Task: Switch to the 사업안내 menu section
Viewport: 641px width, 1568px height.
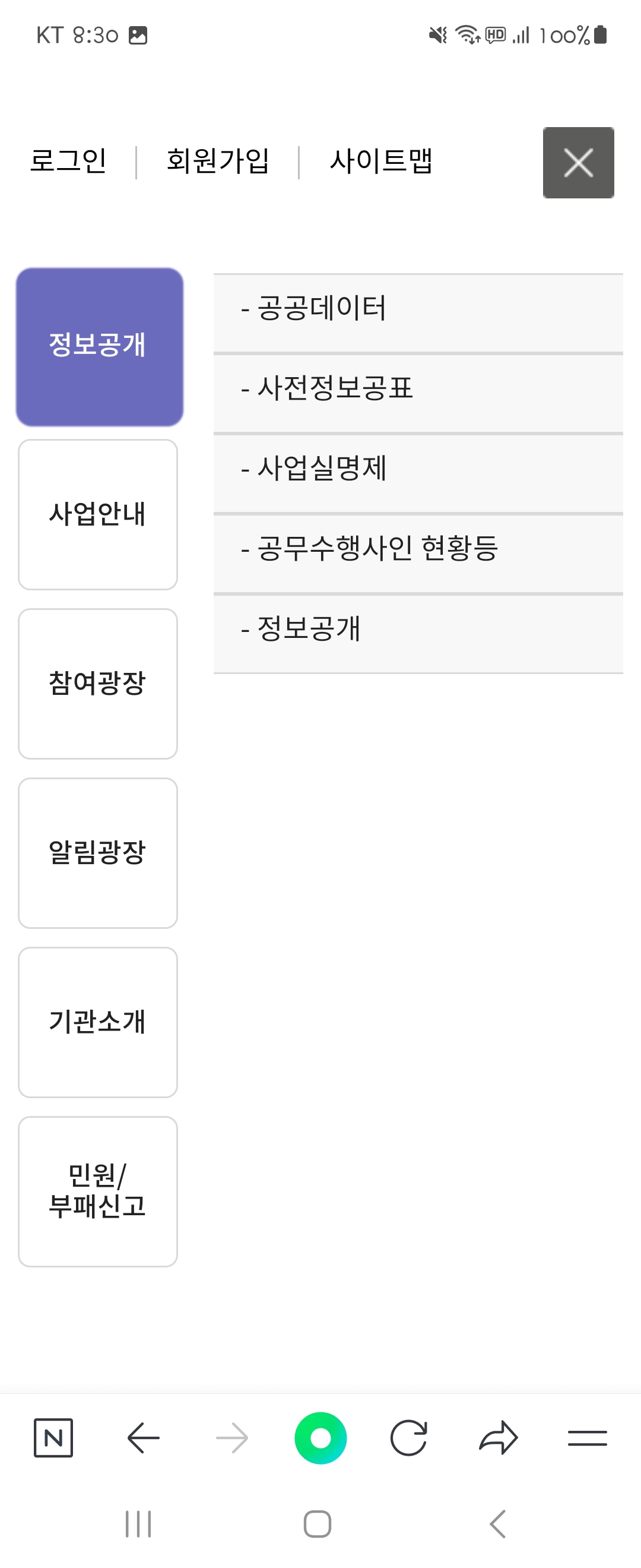Action: point(97,514)
